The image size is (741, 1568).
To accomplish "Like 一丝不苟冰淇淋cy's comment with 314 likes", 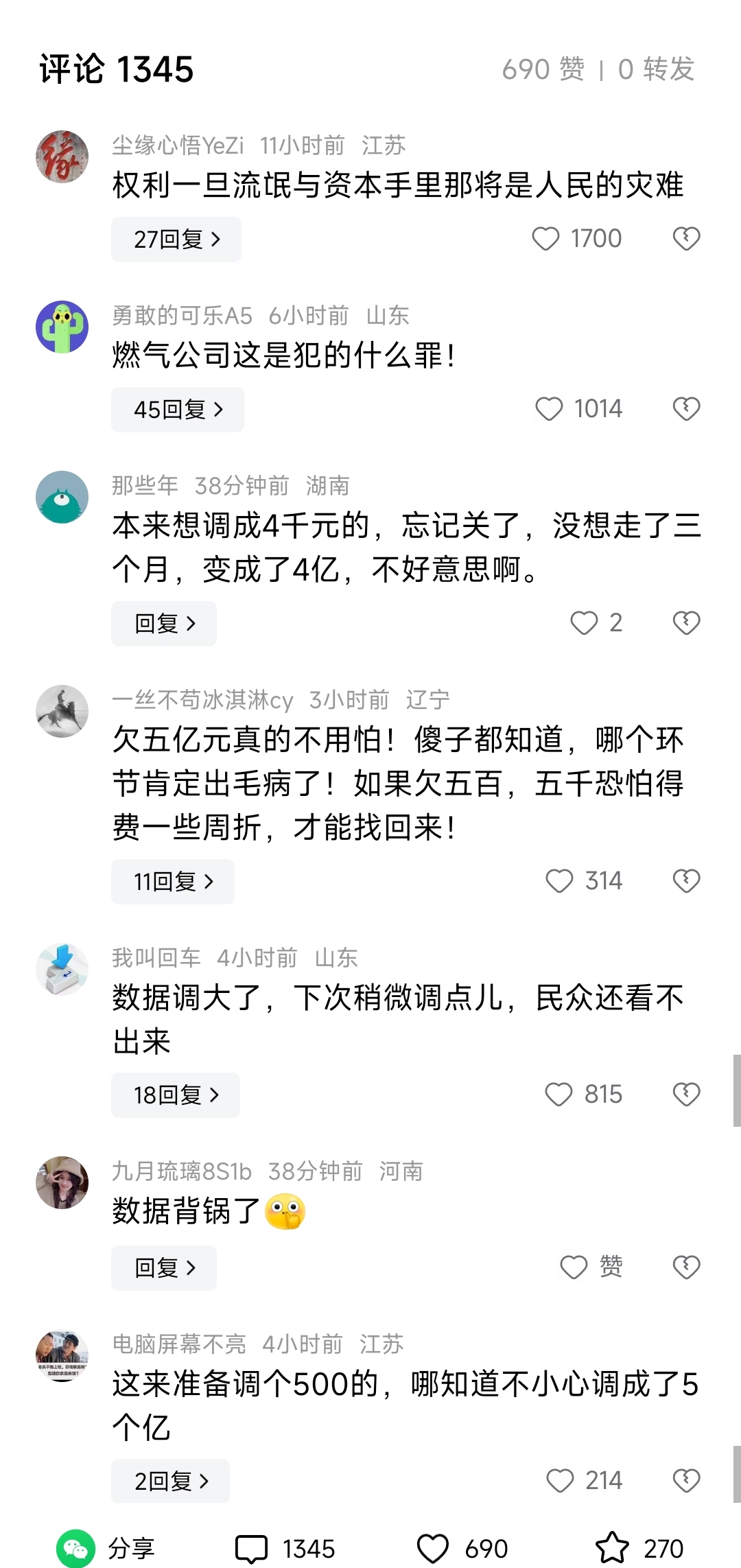I will (x=559, y=881).
